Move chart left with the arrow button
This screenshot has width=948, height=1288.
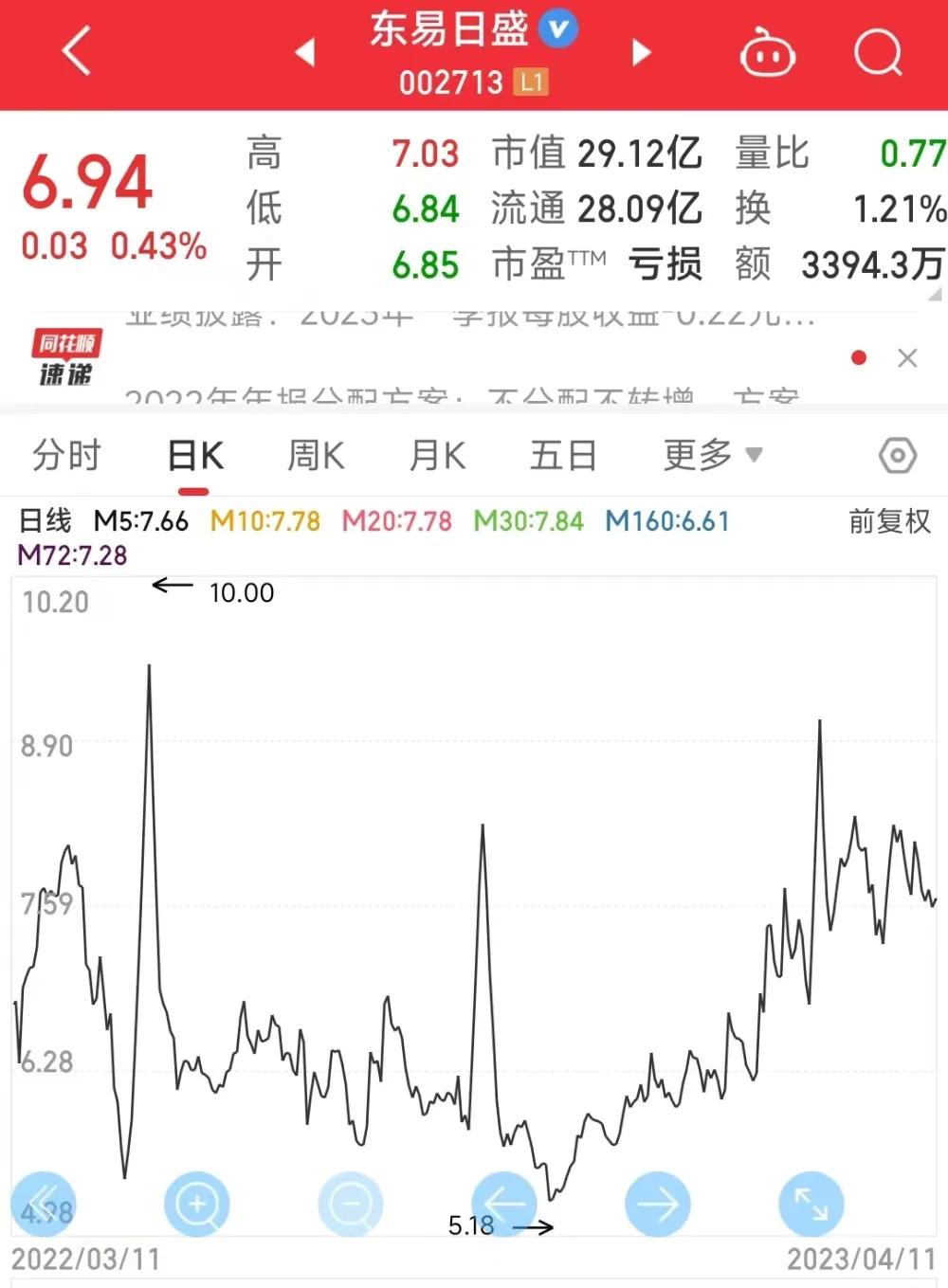click(x=504, y=1204)
